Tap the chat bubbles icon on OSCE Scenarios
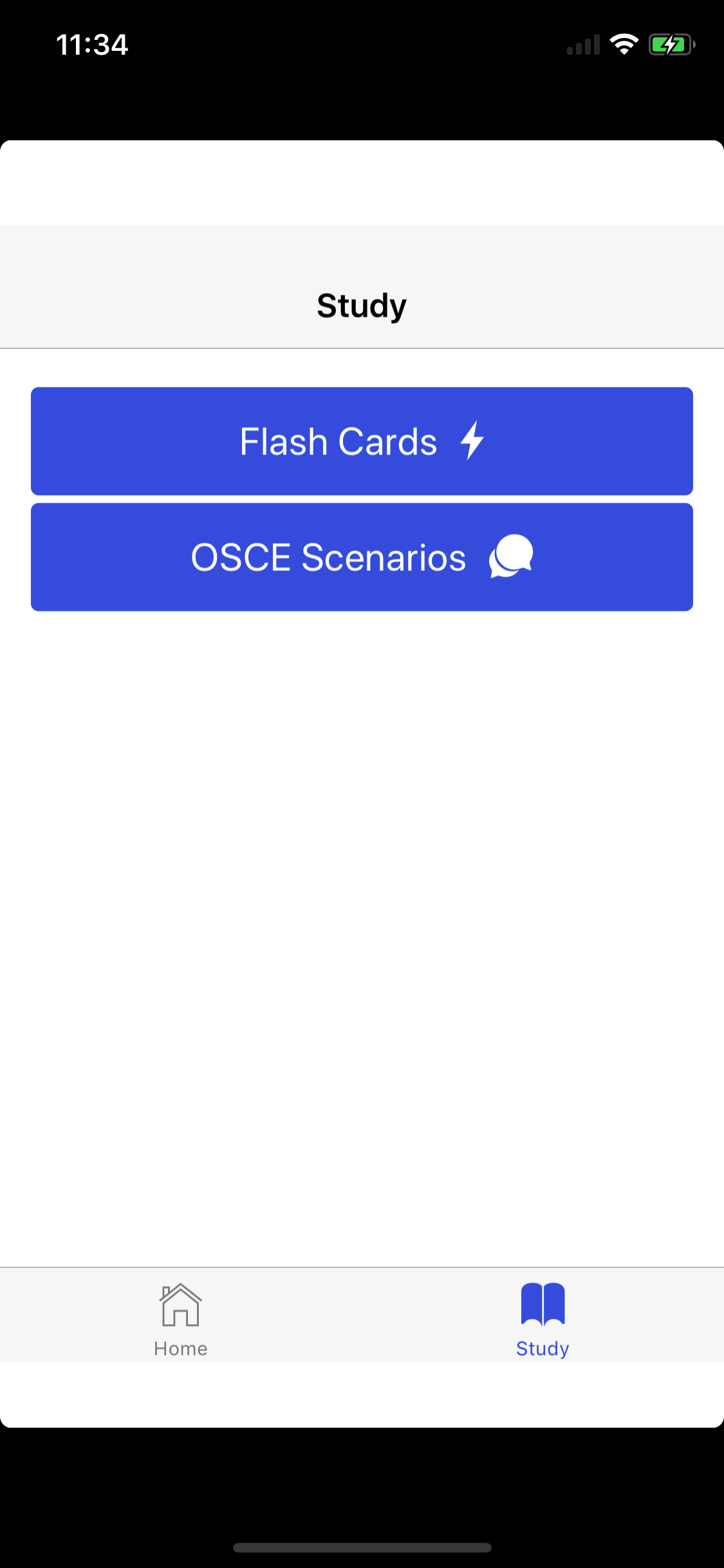 pos(512,556)
